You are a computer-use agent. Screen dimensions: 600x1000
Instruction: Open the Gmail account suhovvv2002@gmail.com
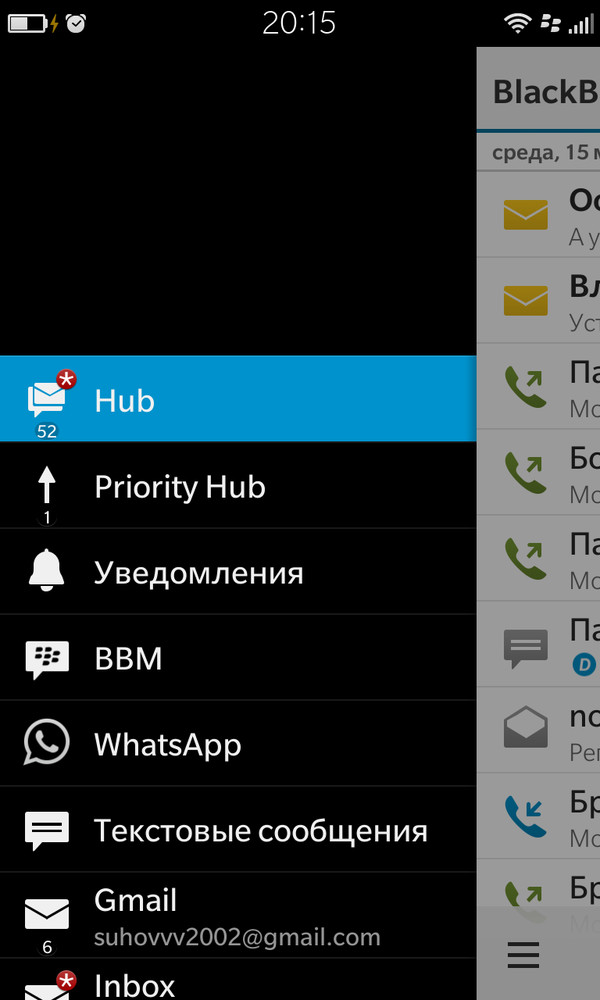click(x=237, y=916)
